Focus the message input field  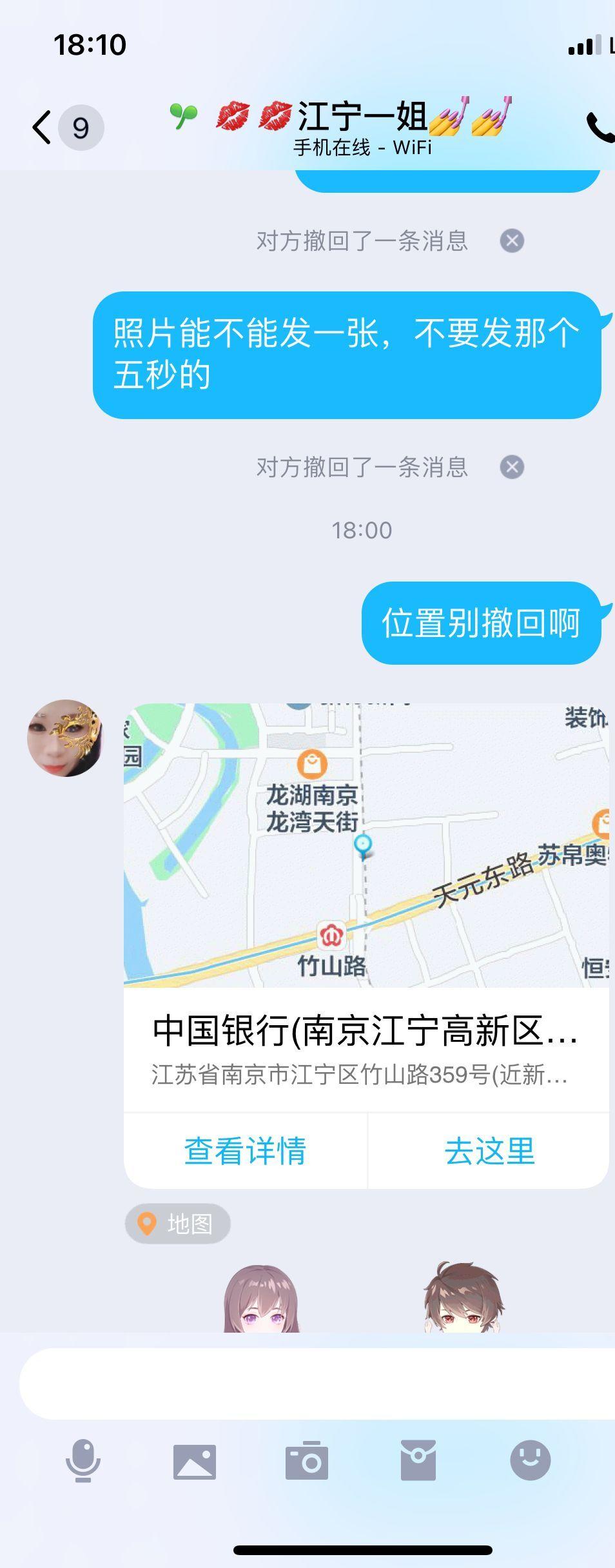[316, 1384]
